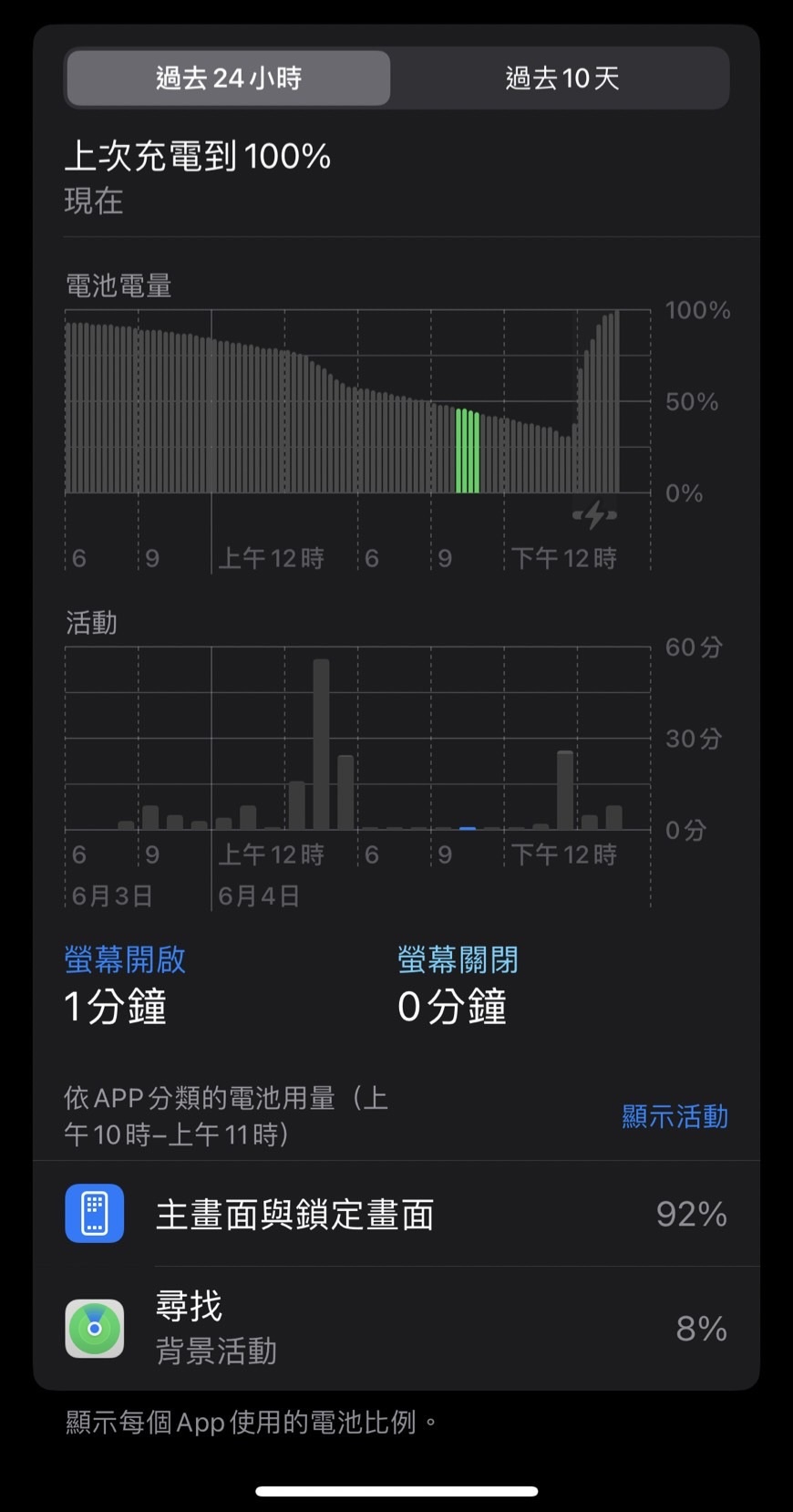The height and width of the screenshot is (1512, 793).
Task: Open the 尋找 battery usage row
Action: (396, 1328)
